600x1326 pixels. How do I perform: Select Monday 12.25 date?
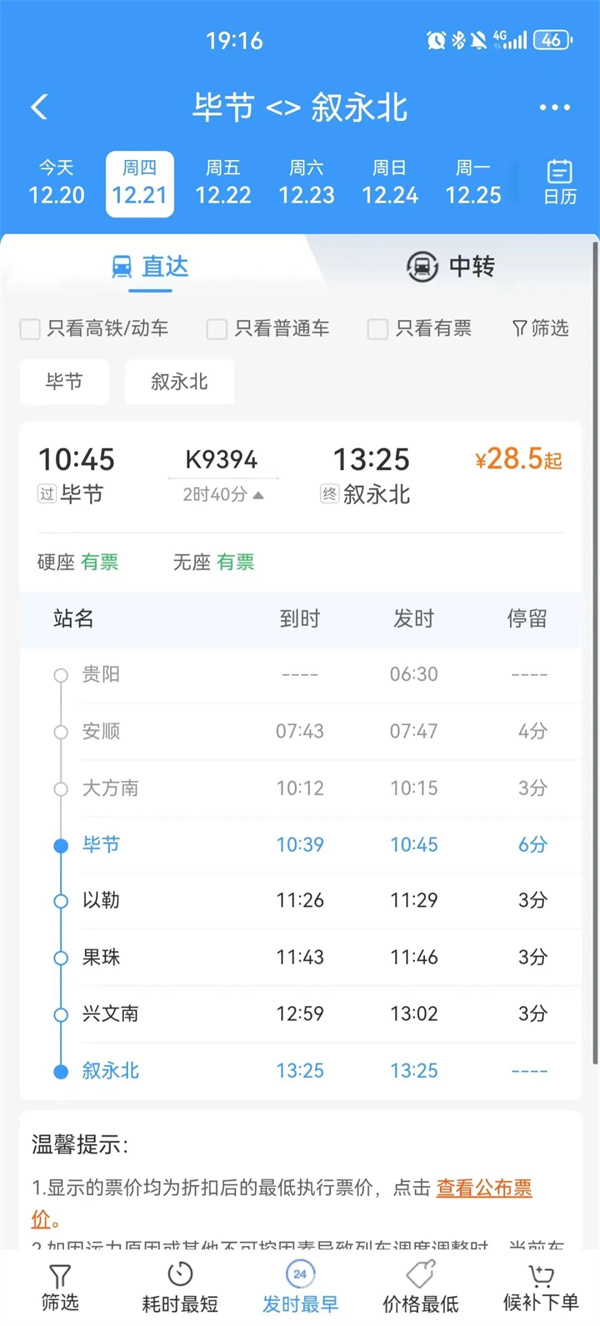473,183
